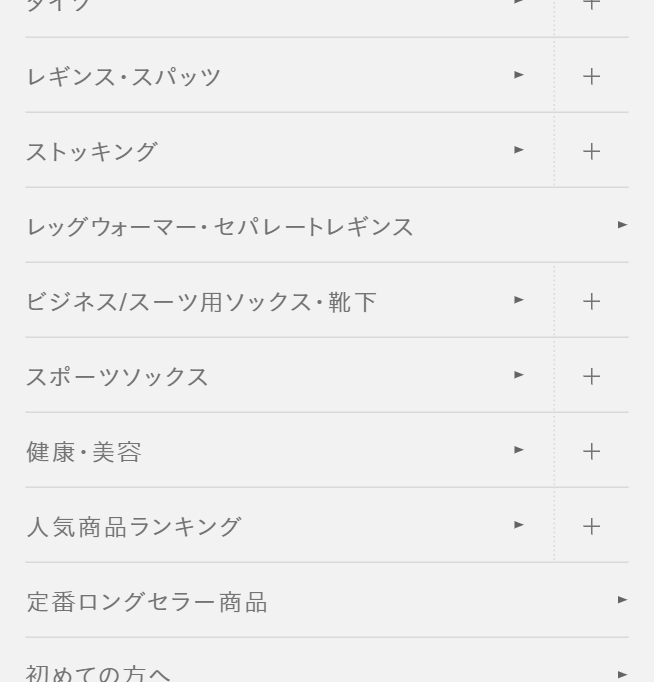Open the レギンス・スパッツ category
The height and width of the screenshot is (682, 654).
[124, 76]
